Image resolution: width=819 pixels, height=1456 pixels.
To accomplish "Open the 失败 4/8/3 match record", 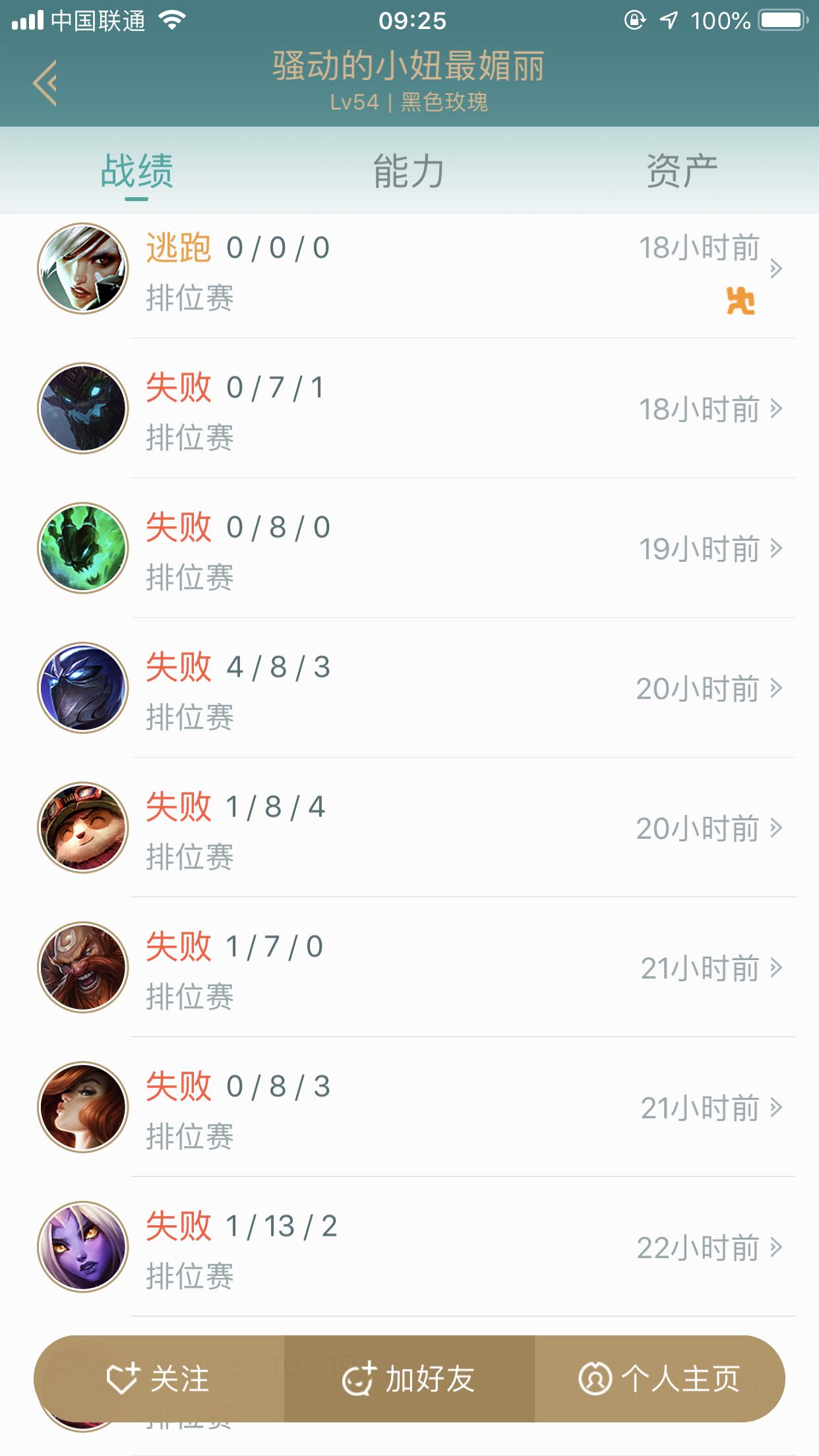I will pyautogui.click(x=409, y=688).
